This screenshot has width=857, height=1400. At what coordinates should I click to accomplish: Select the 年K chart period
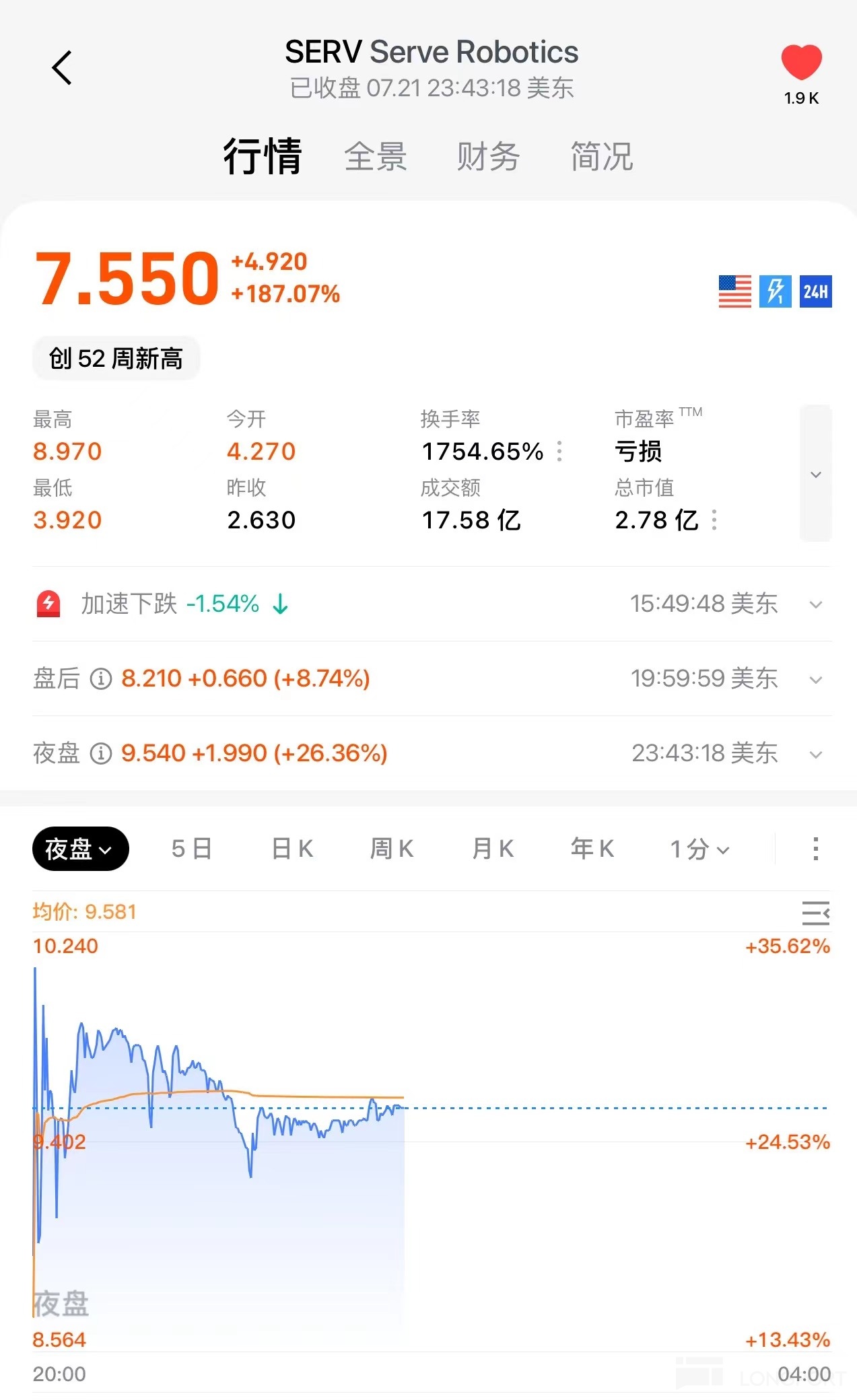click(x=592, y=849)
